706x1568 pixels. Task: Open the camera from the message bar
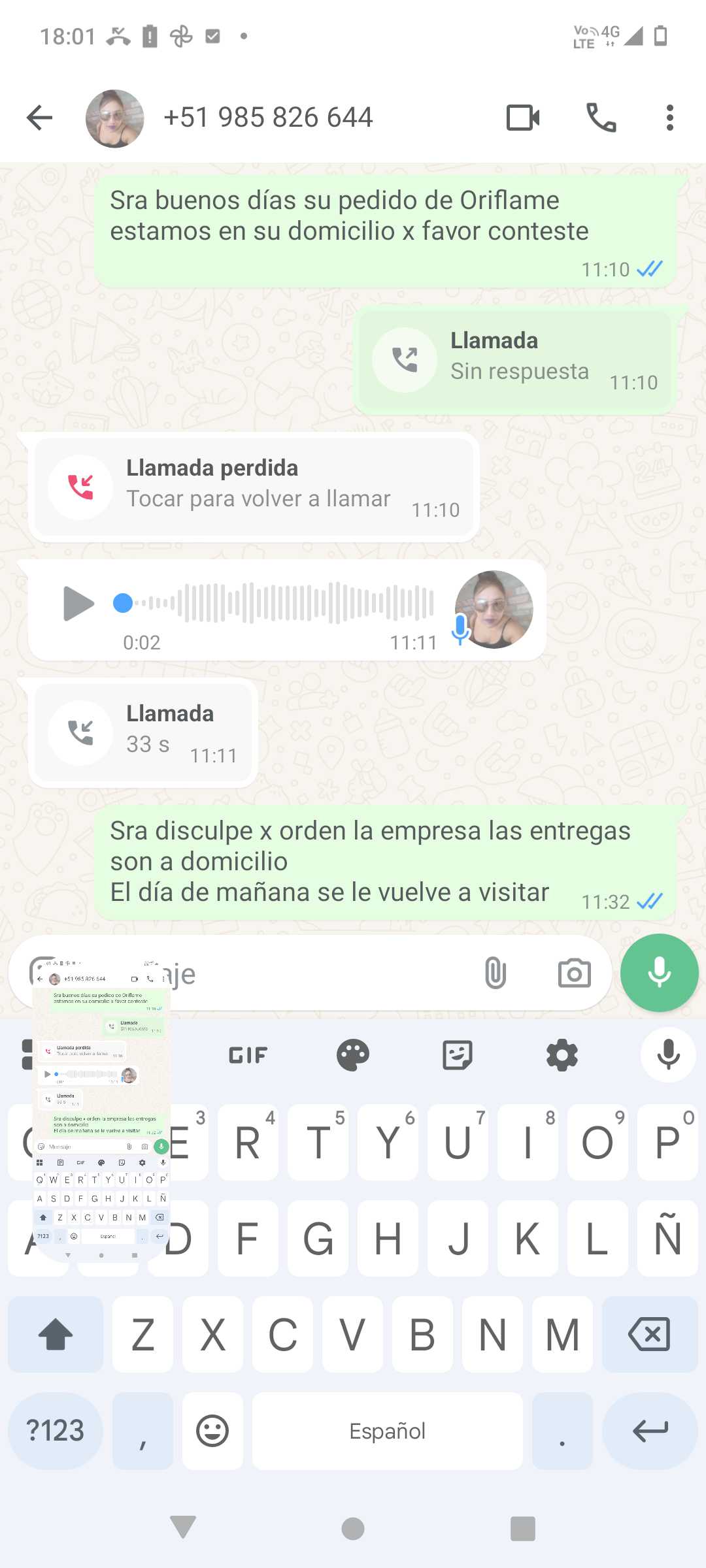coord(574,973)
